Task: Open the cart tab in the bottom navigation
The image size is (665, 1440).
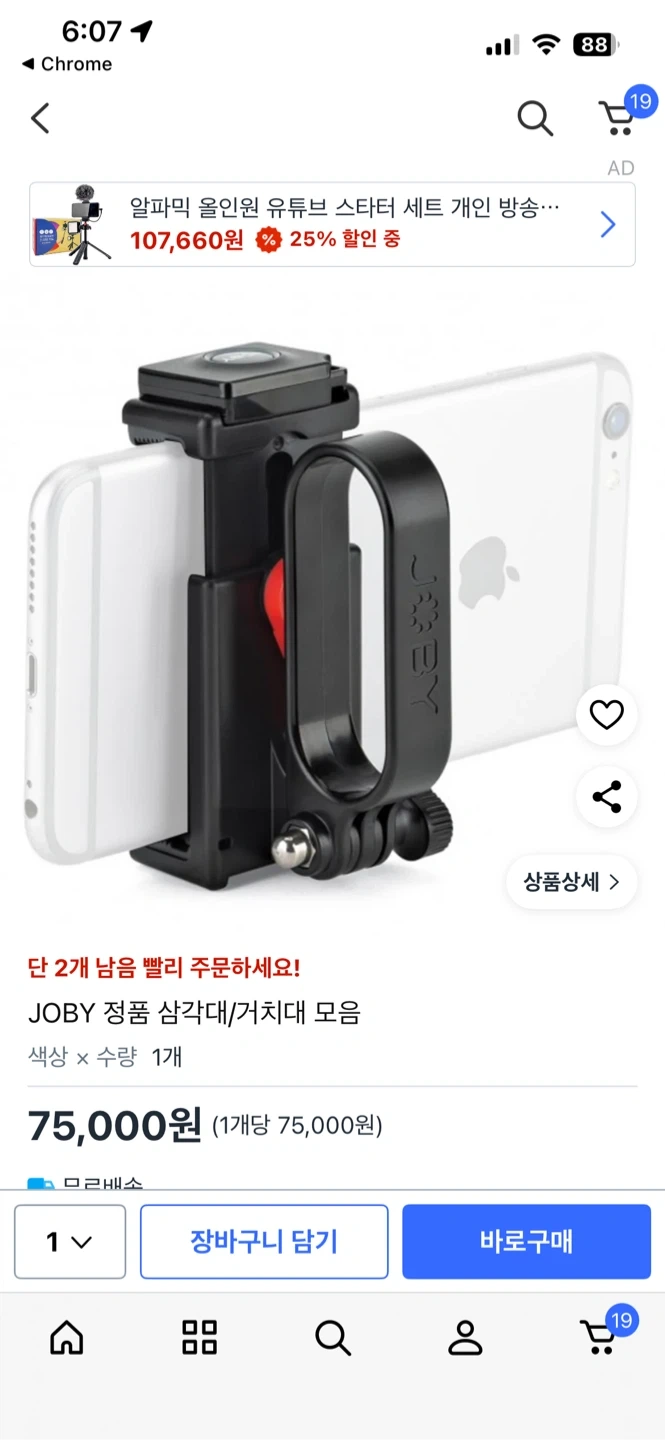Action: 600,1335
